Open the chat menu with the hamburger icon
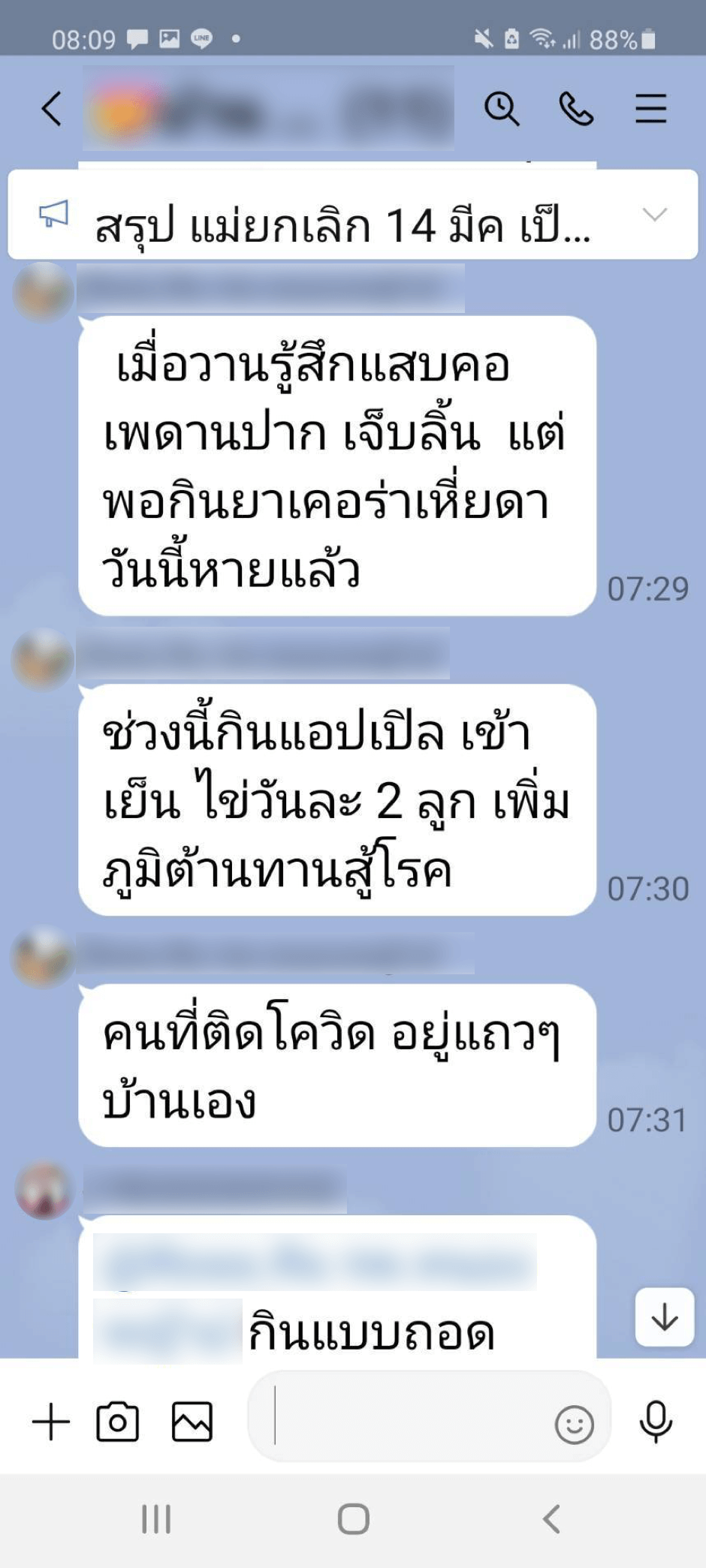This screenshot has height=1568, width=706. click(650, 109)
